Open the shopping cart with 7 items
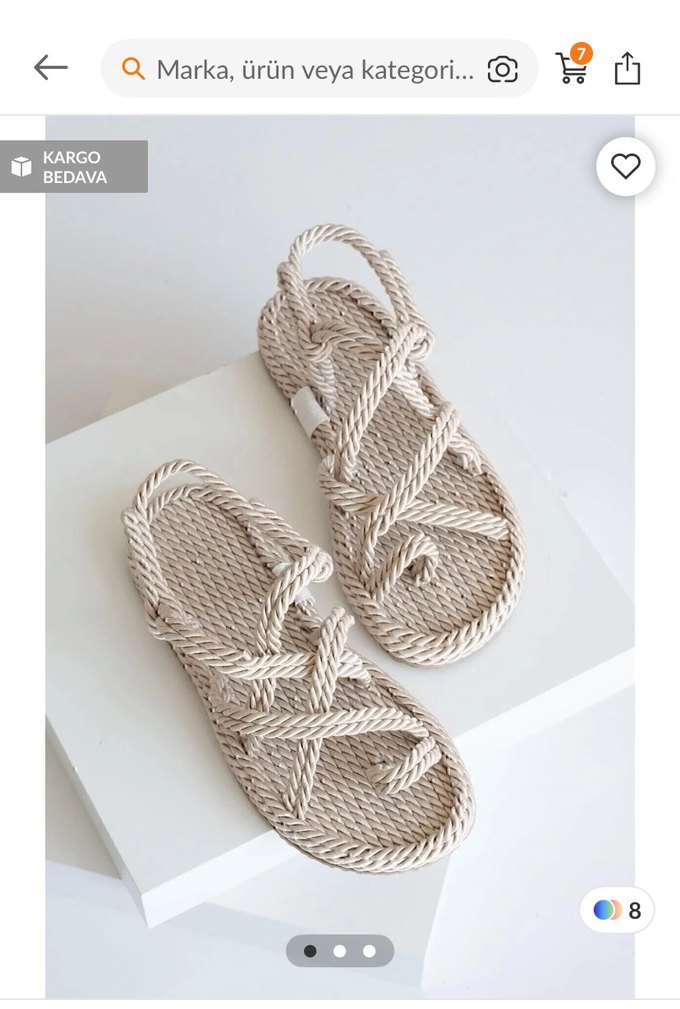This screenshot has height=1009, width=680. coord(572,68)
